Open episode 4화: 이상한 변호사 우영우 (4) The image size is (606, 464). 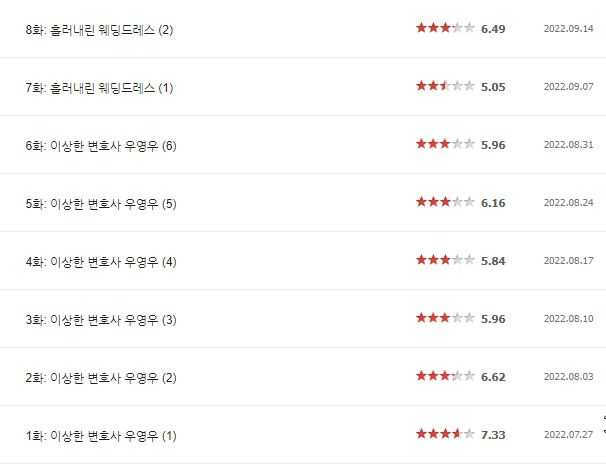click(100, 262)
